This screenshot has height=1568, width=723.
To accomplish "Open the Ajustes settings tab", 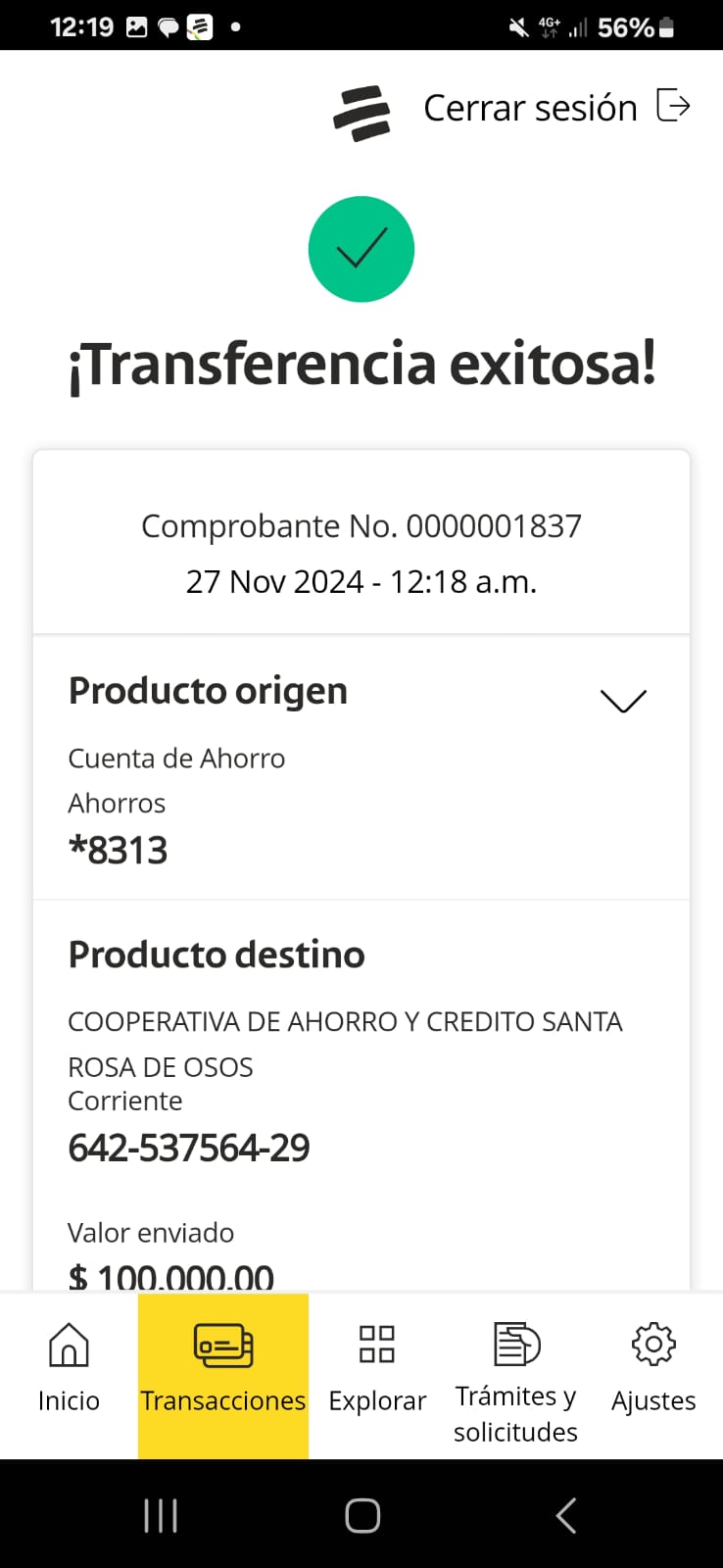I will (x=653, y=1369).
